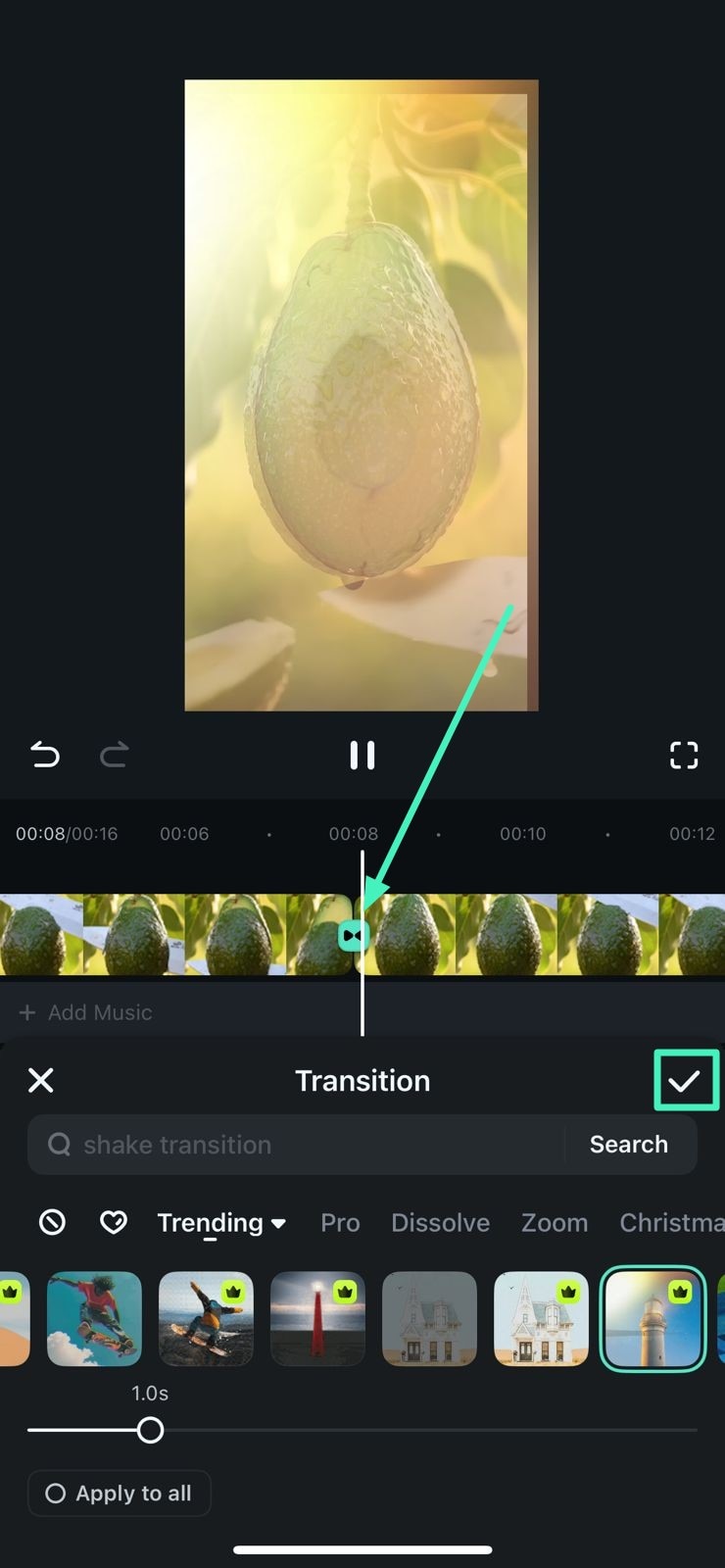Close the Transition panel
This screenshot has height=1568, width=725.
[x=40, y=1079]
